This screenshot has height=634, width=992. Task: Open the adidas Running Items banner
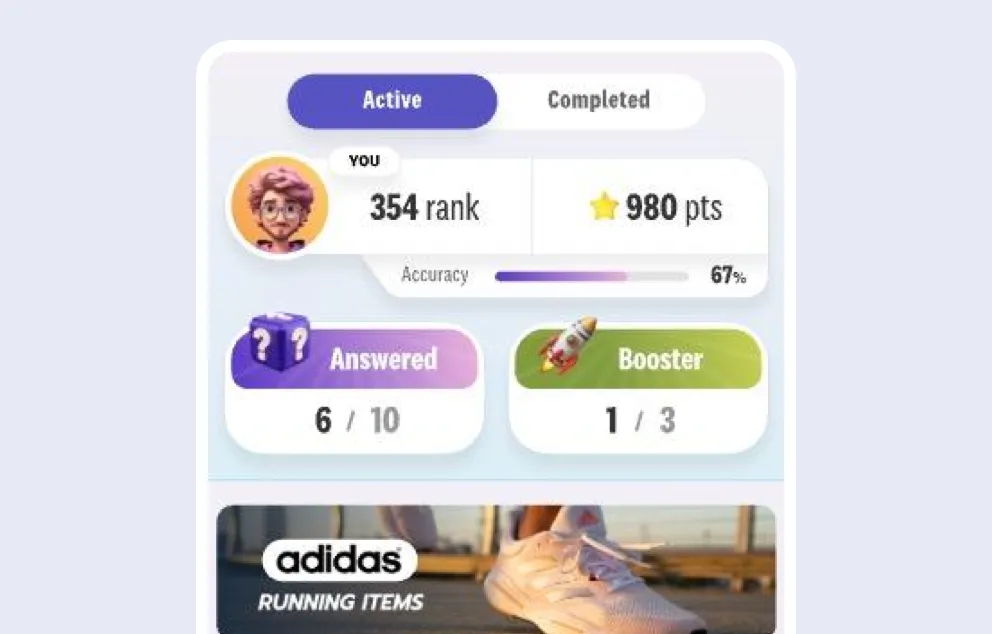tap(496, 568)
